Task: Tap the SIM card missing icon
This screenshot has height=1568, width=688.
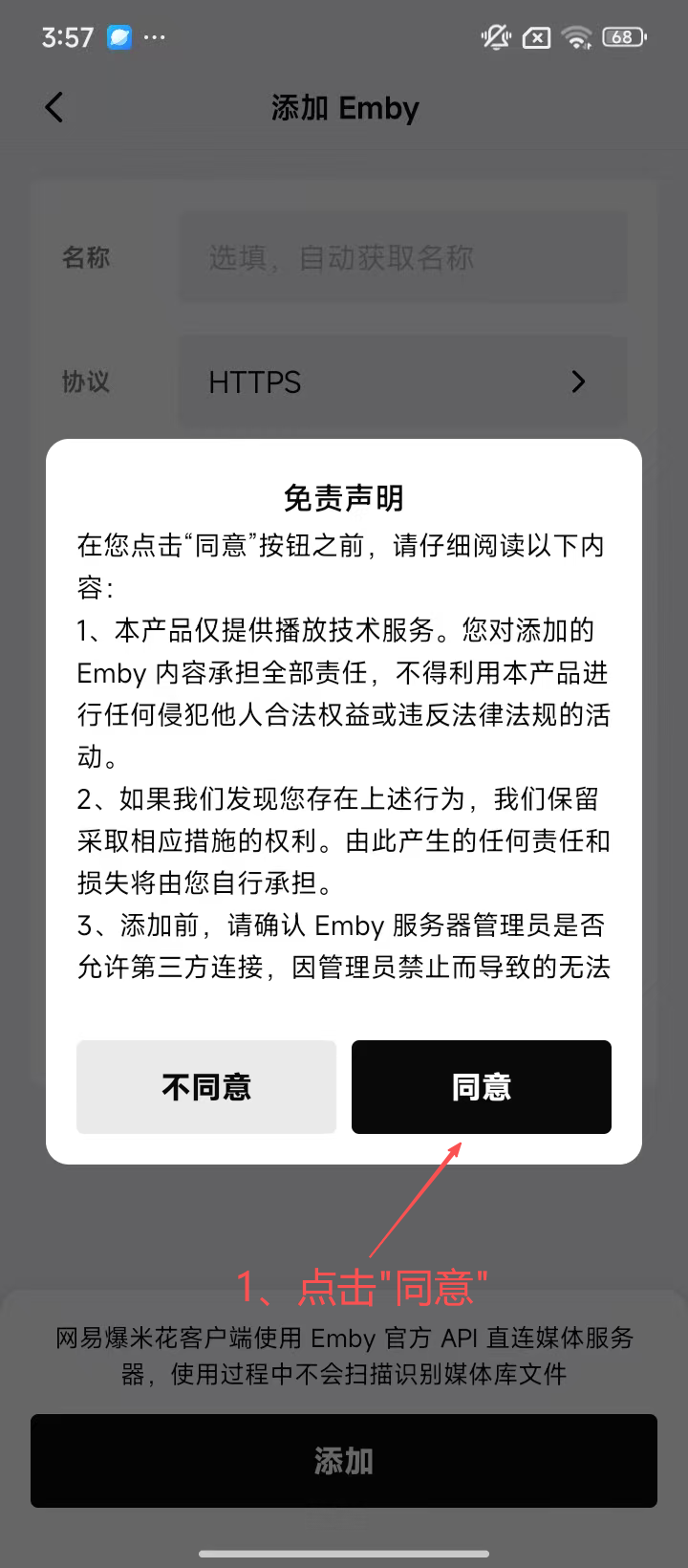Action: click(x=536, y=36)
